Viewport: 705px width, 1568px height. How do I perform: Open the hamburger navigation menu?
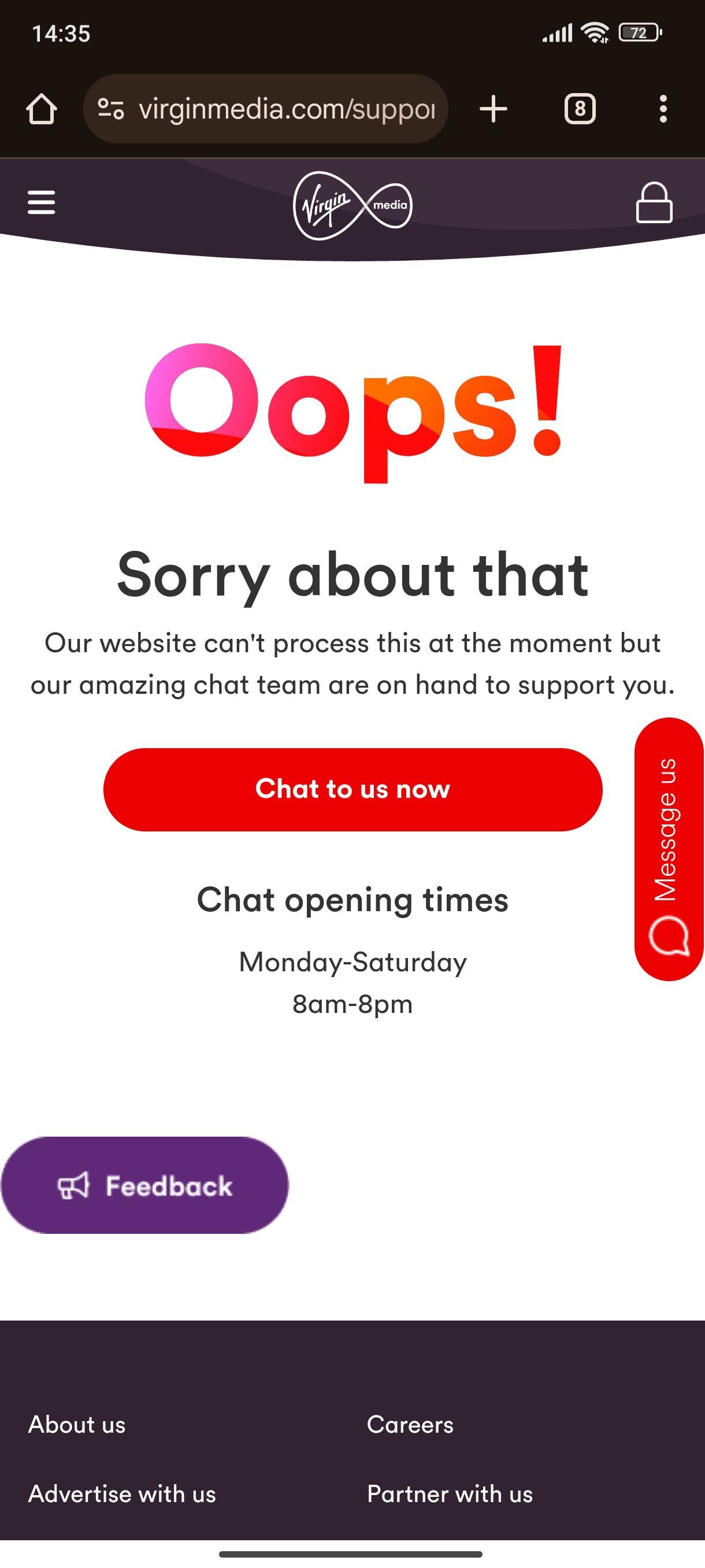42,202
